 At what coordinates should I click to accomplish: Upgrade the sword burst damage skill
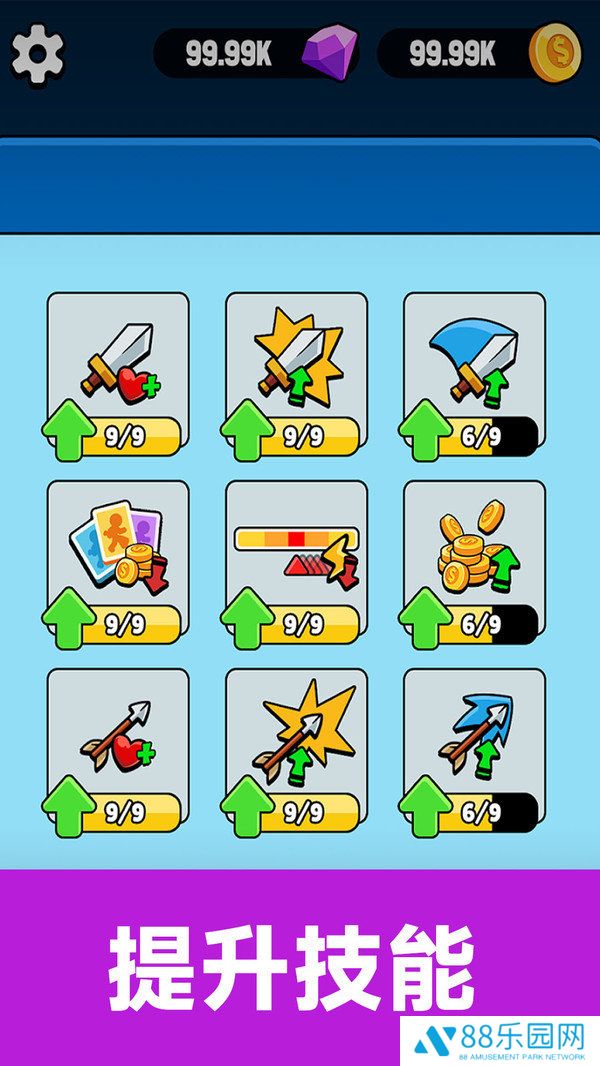(x=247, y=431)
